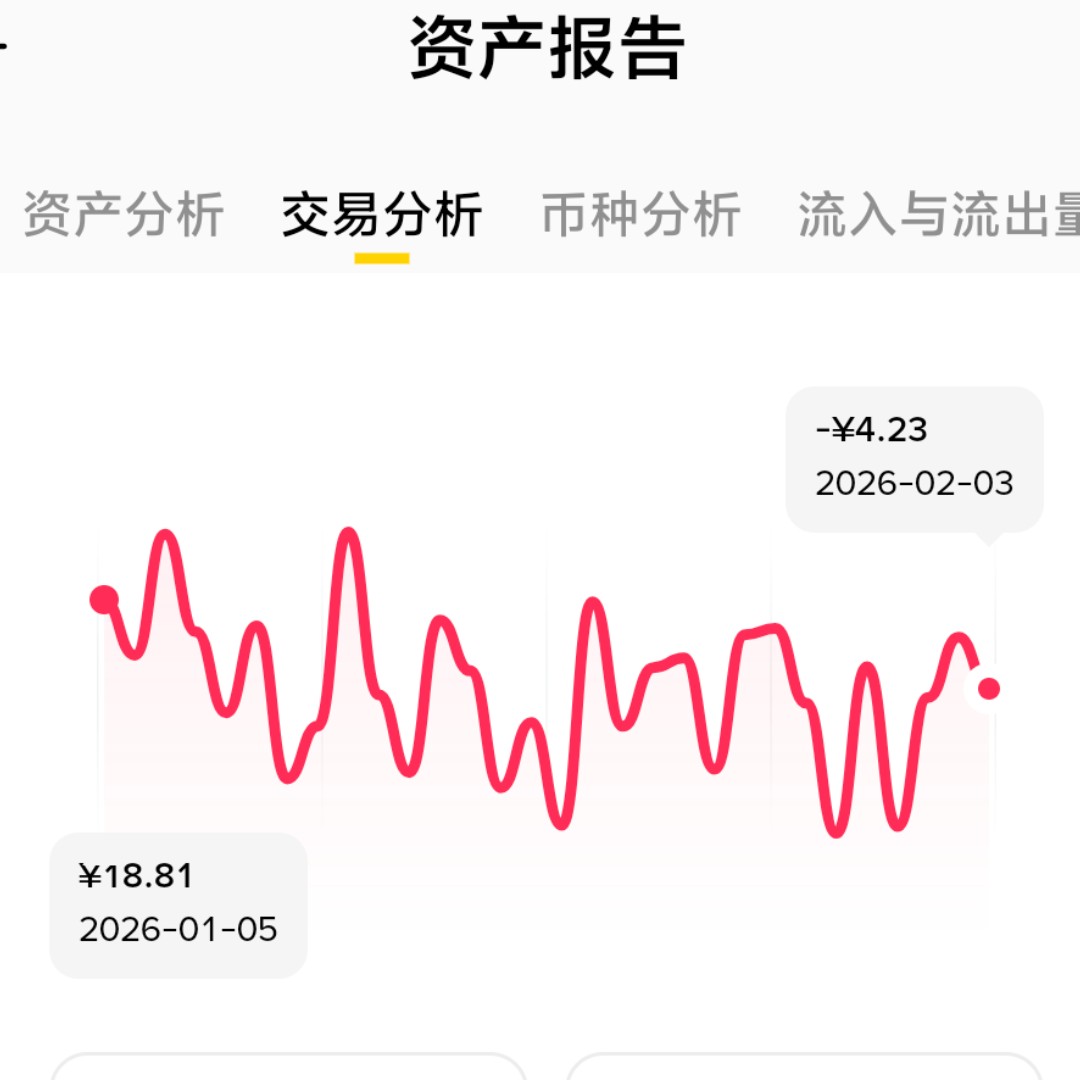
Task: Tap the 2026-01-05 chart start point
Action: tap(104, 600)
